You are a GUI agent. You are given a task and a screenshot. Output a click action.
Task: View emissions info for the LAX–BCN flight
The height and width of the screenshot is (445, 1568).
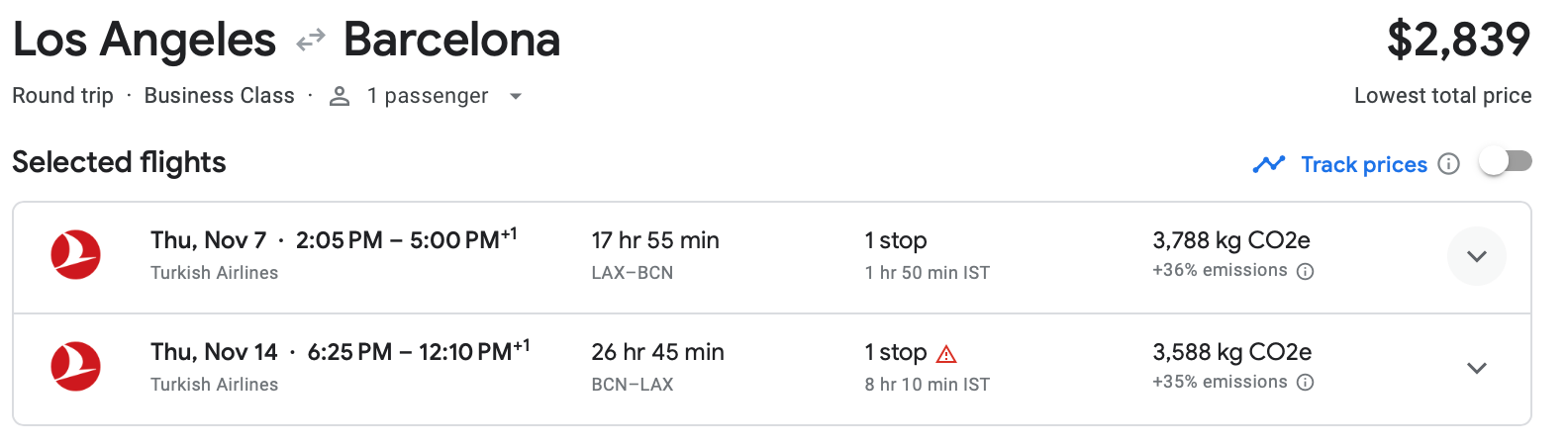click(1306, 271)
